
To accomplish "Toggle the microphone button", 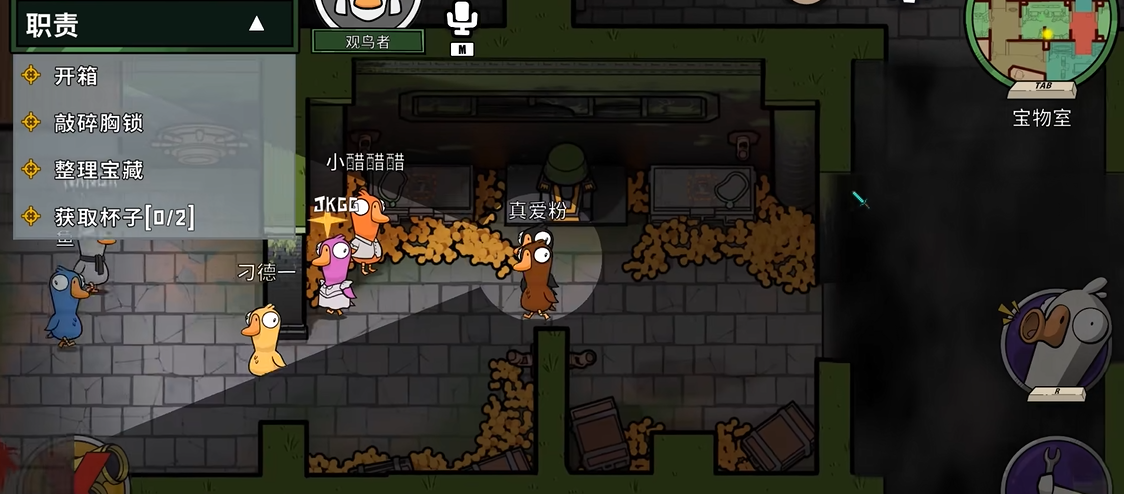I will tap(461, 20).
